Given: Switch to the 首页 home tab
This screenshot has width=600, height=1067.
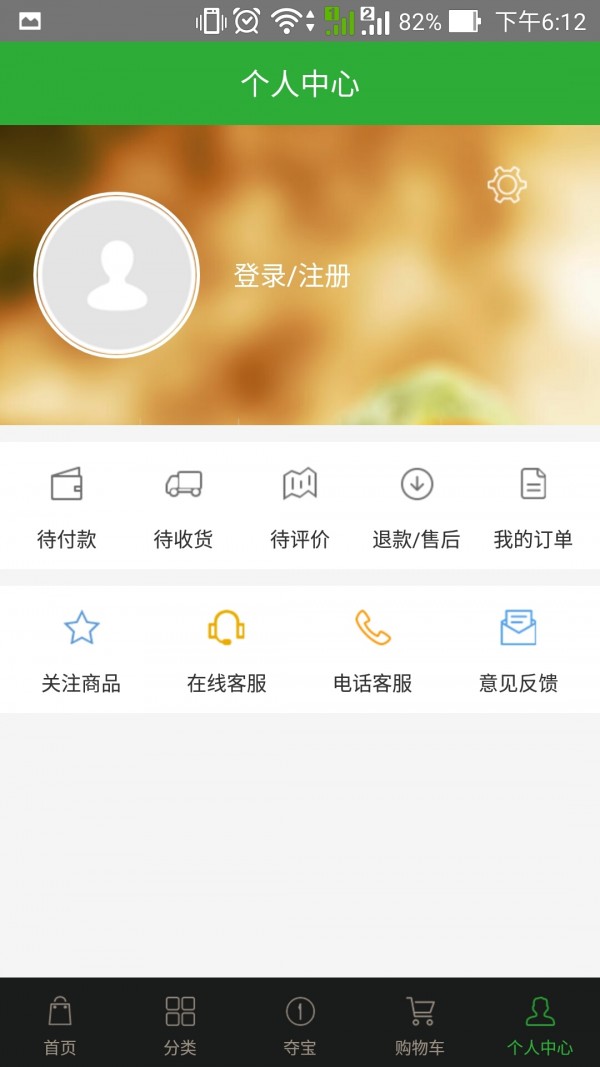Looking at the screenshot, I should tap(60, 1024).
